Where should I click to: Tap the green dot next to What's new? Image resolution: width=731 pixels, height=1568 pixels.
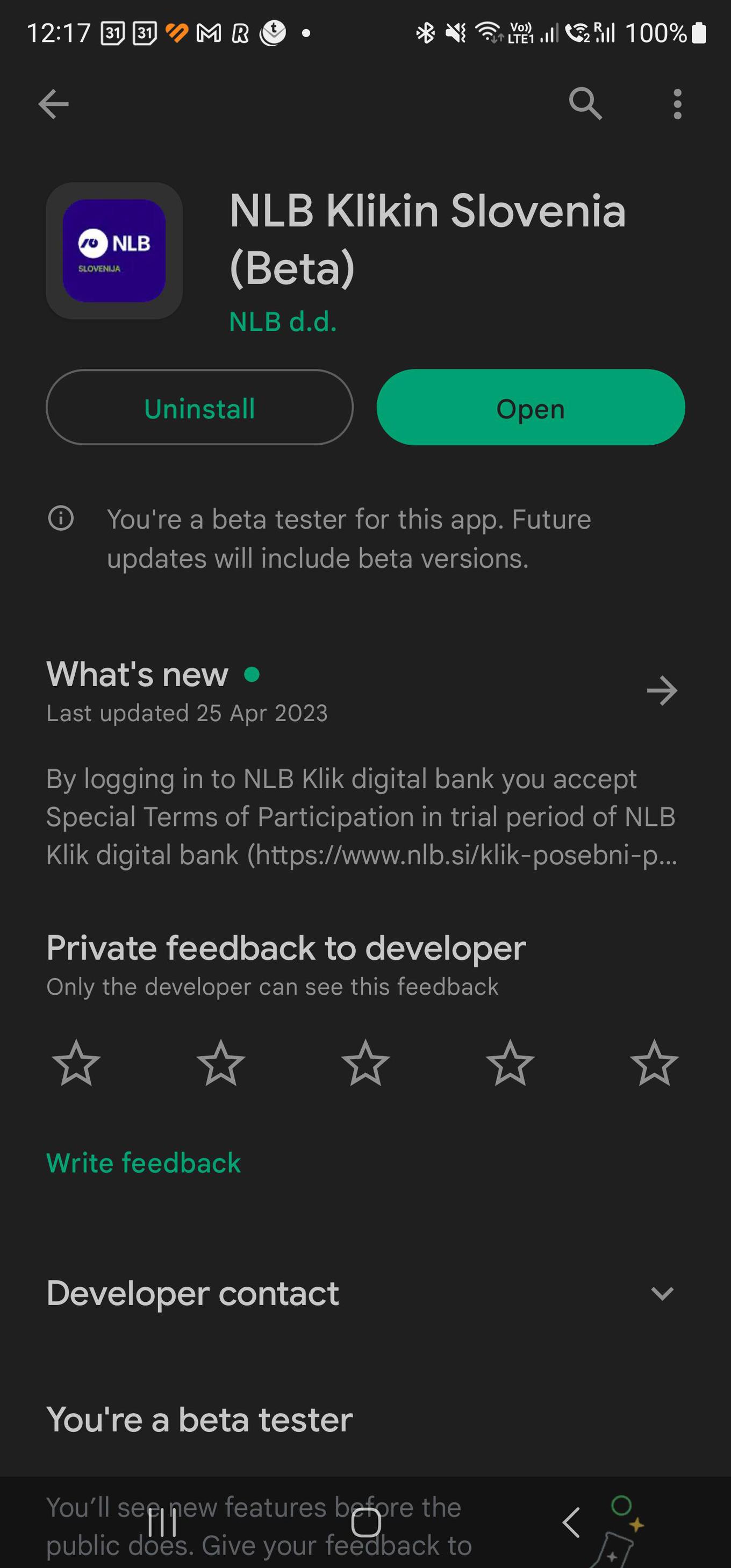coord(251,674)
